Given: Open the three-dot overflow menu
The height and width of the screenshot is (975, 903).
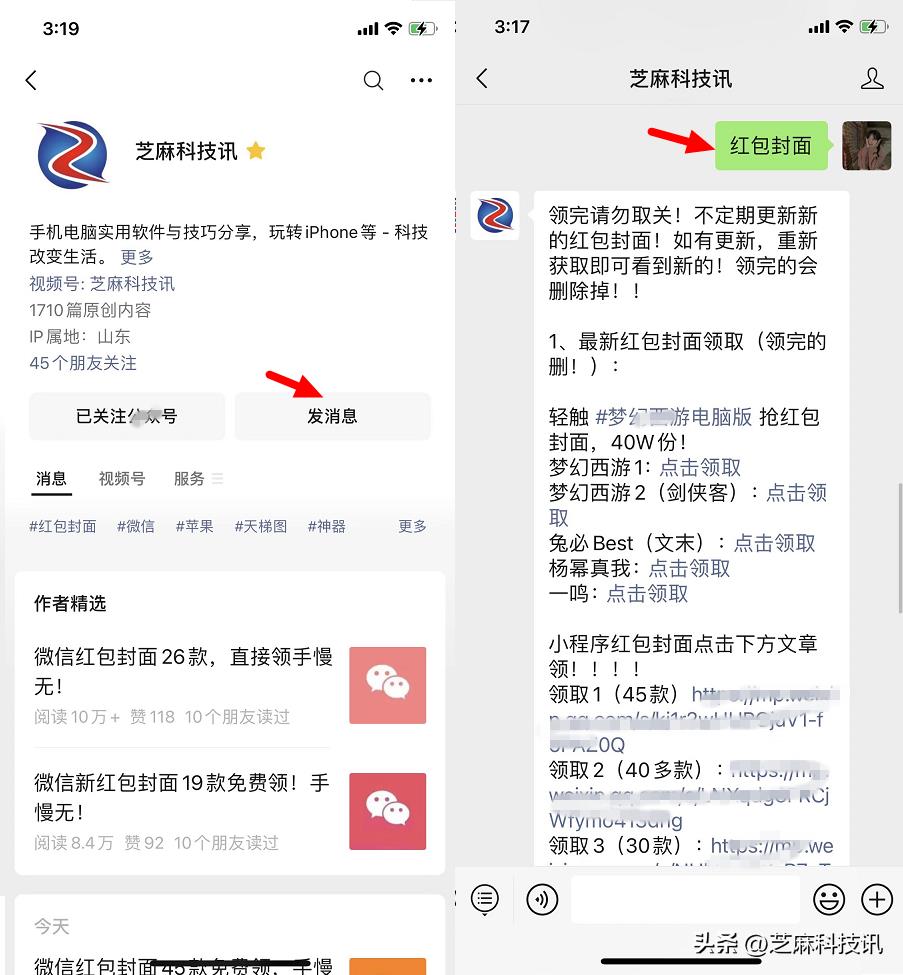Looking at the screenshot, I should click(421, 81).
